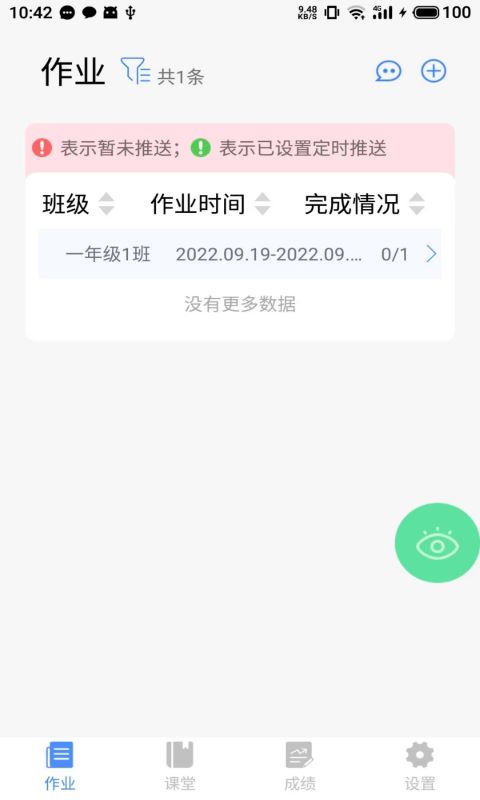Go to the 设置 tab

419,766
